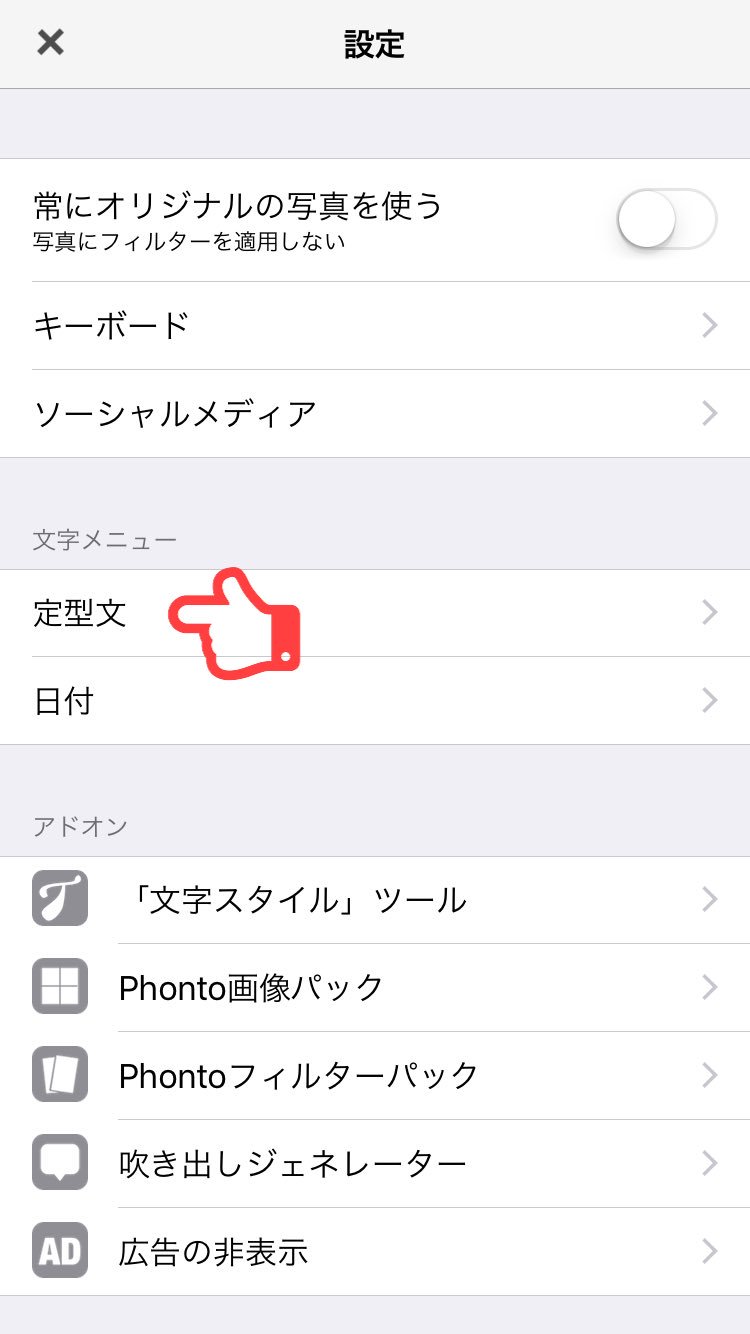Click the Phontoフィルターパック filter icon
750x1334 pixels.
pyautogui.click(x=59, y=1075)
